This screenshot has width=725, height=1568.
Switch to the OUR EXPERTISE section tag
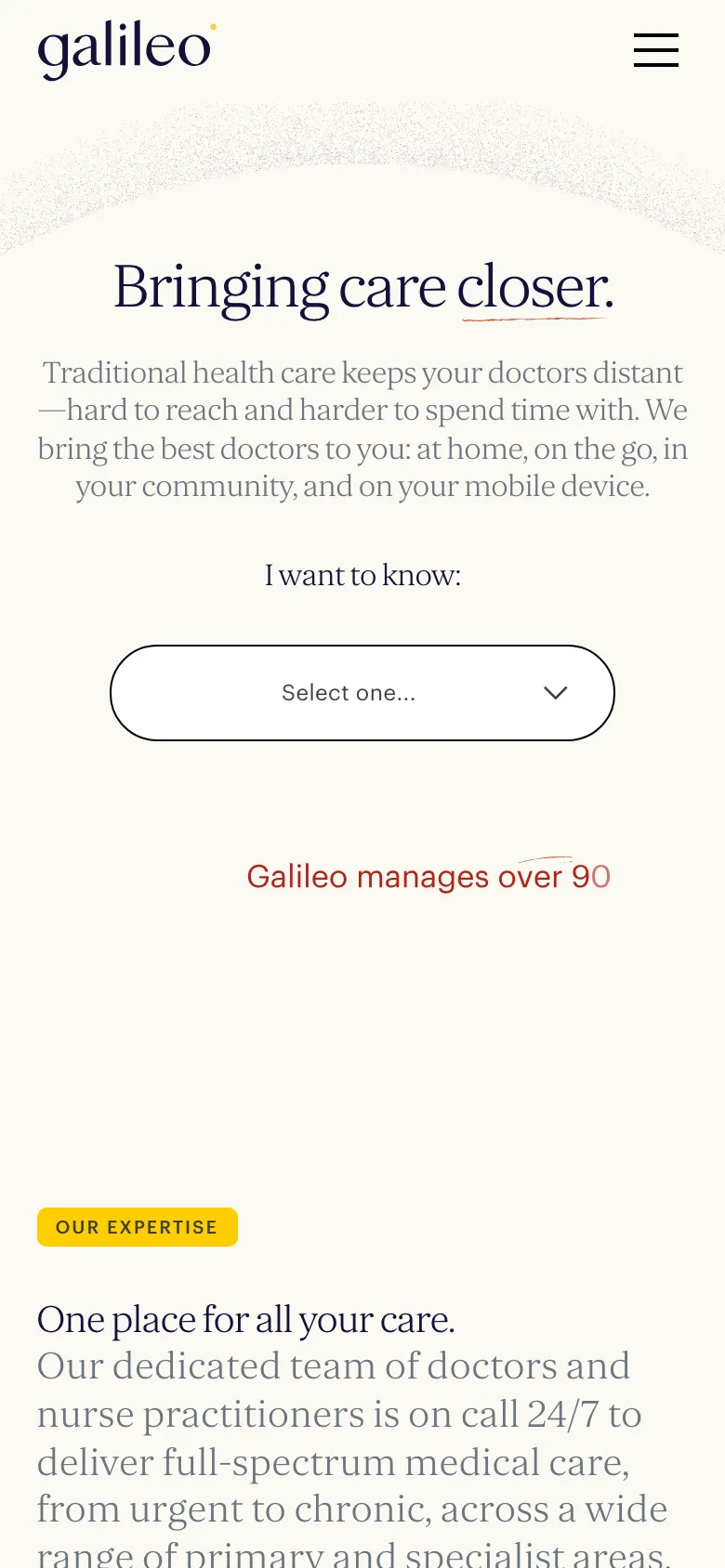point(137,1226)
